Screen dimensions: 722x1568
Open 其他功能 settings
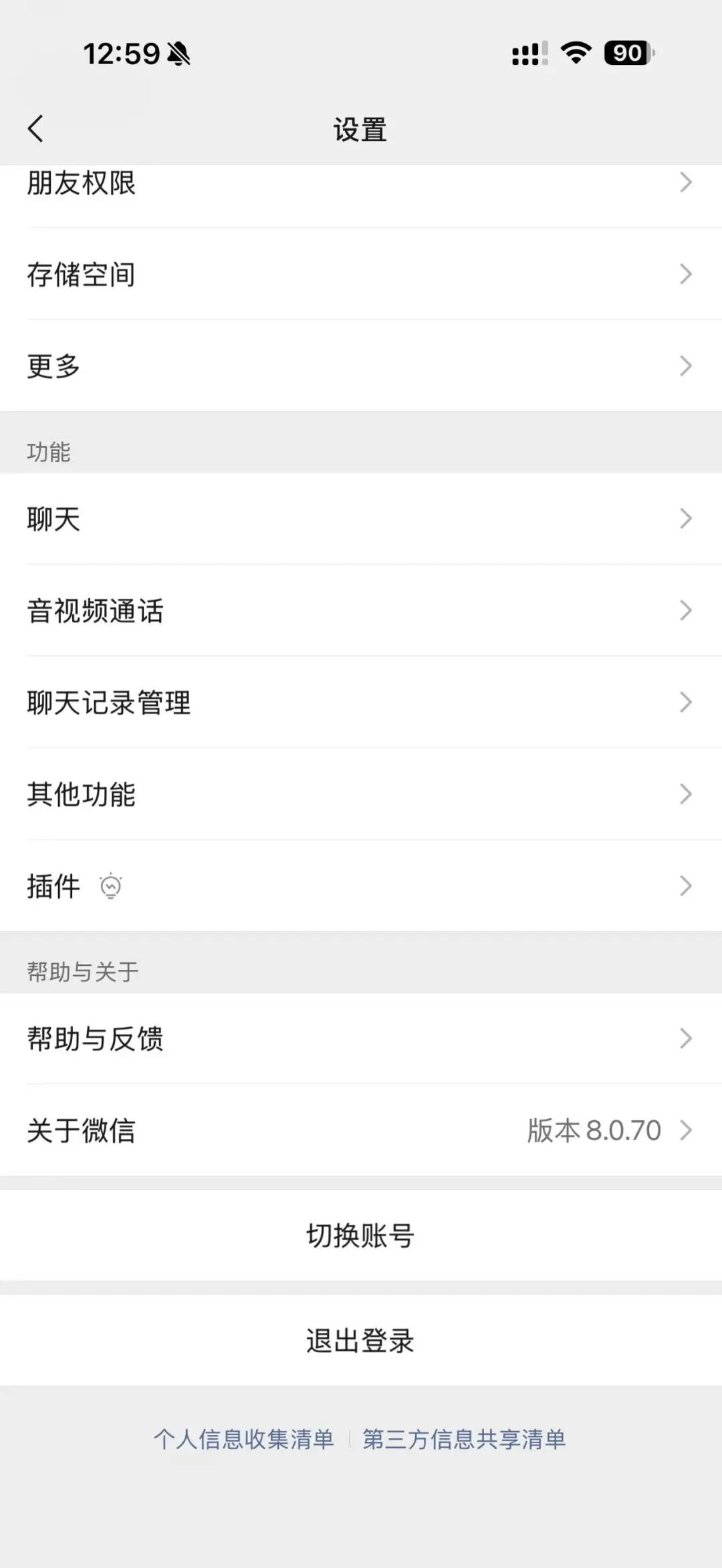[x=361, y=794]
